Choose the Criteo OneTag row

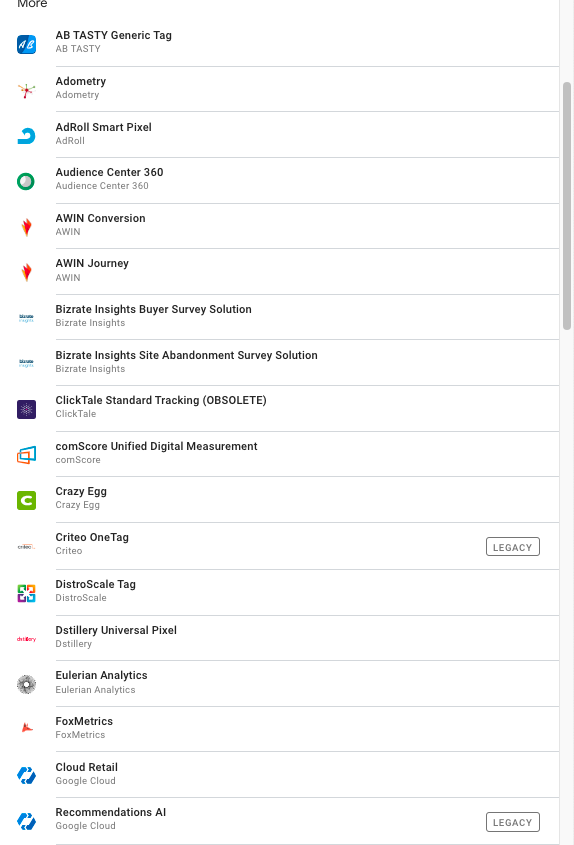(x=279, y=546)
